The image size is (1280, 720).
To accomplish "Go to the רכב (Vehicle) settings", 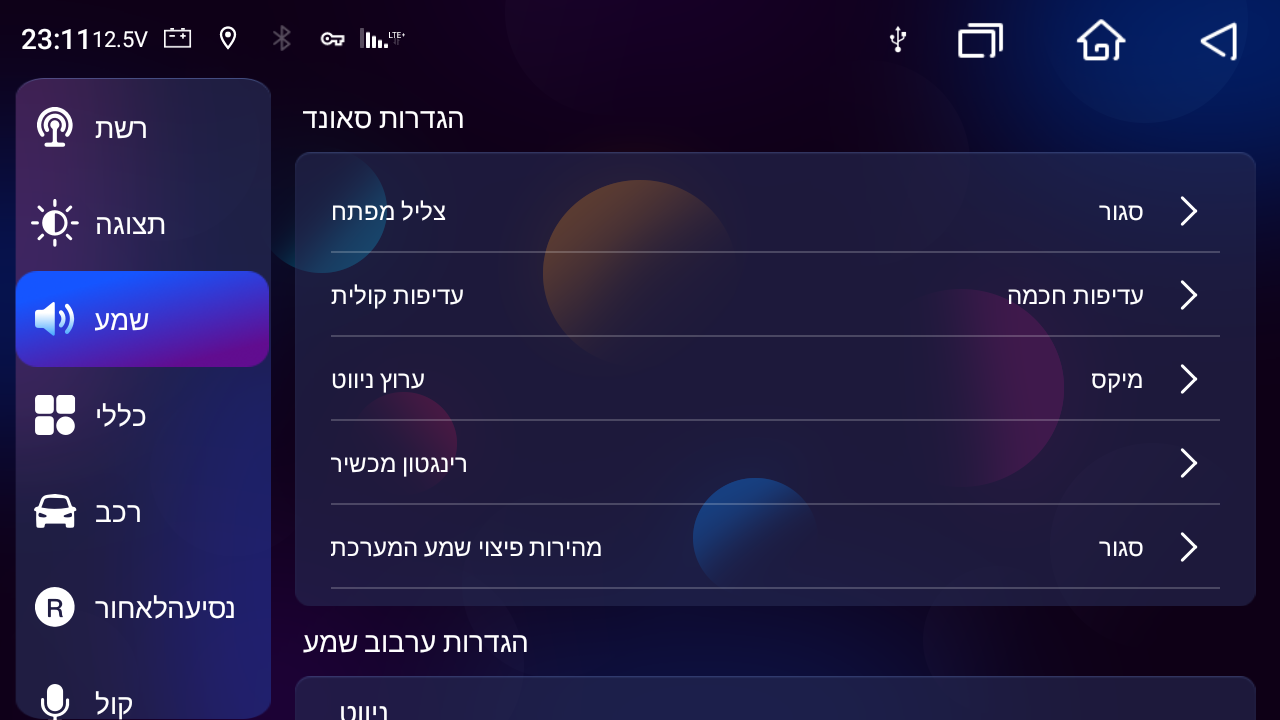I will pos(143,511).
